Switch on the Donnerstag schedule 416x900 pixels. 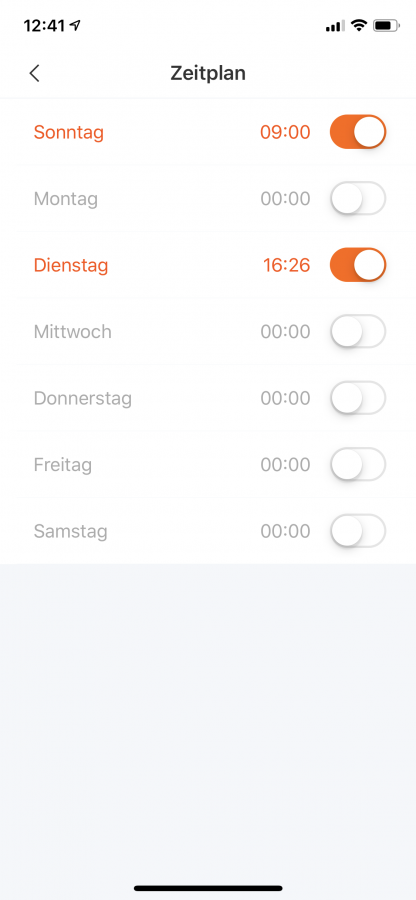pos(358,398)
